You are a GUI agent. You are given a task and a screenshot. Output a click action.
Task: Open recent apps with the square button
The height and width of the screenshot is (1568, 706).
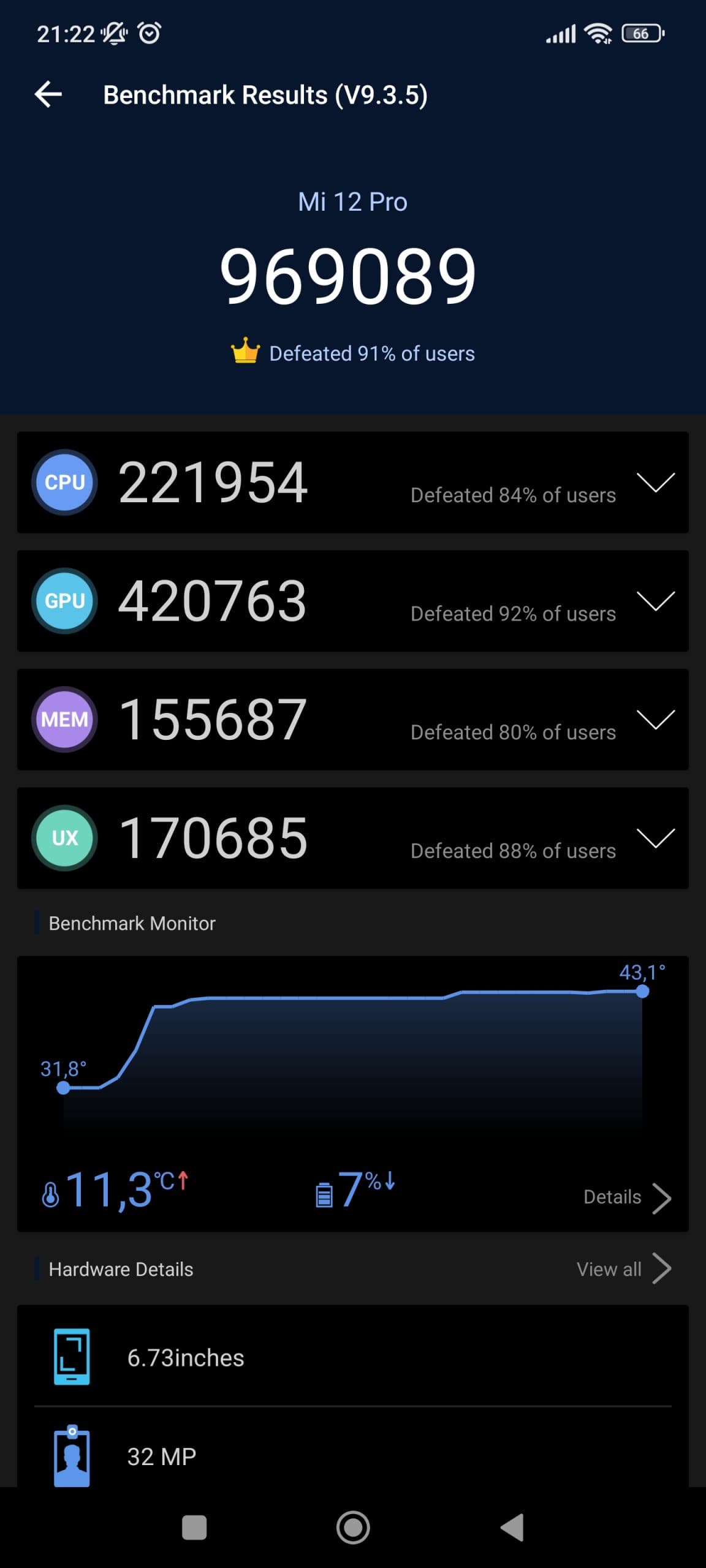(x=194, y=1528)
